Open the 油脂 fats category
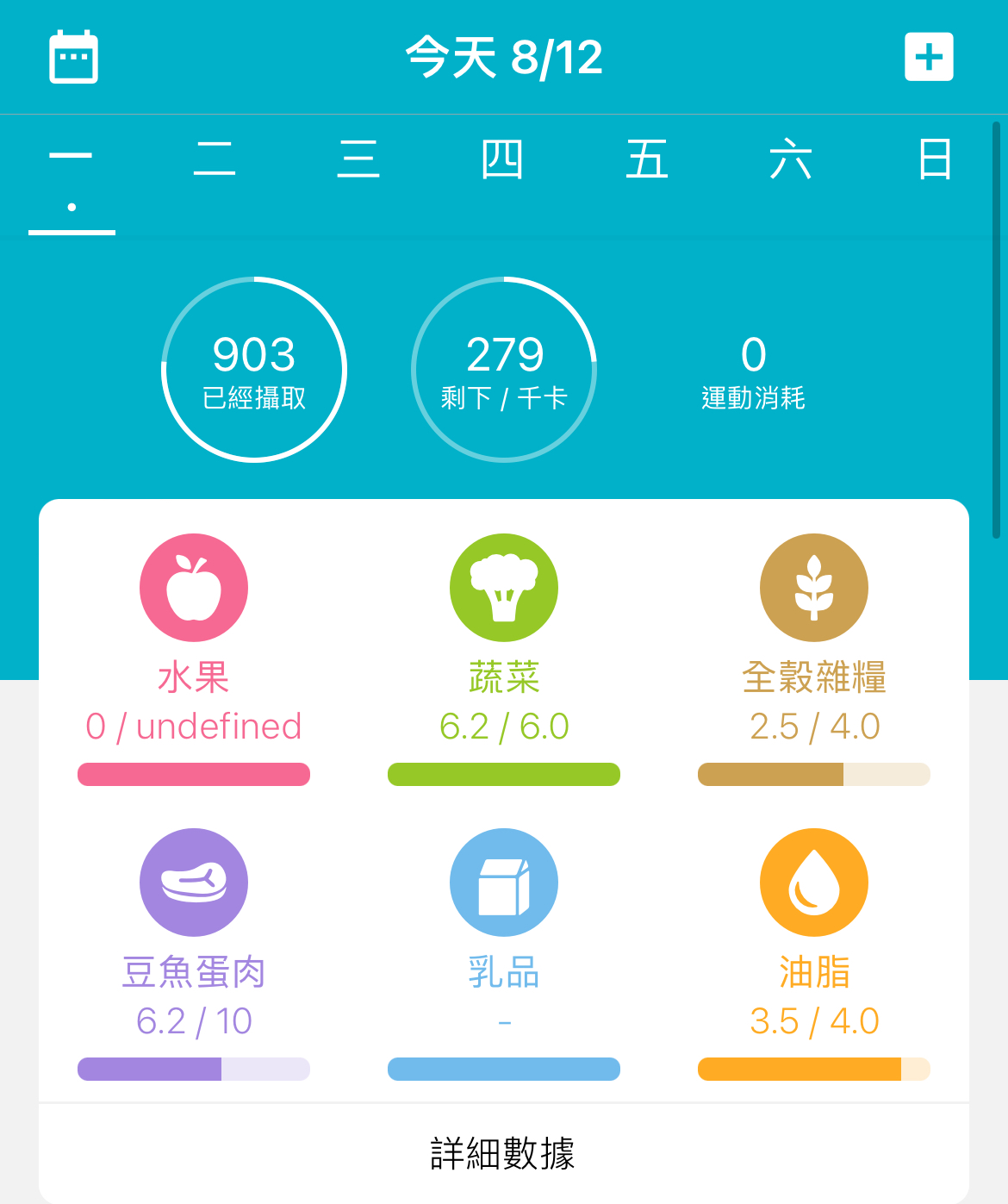Viewport: 1008px width, 1204px height. (x=814, y=883)
